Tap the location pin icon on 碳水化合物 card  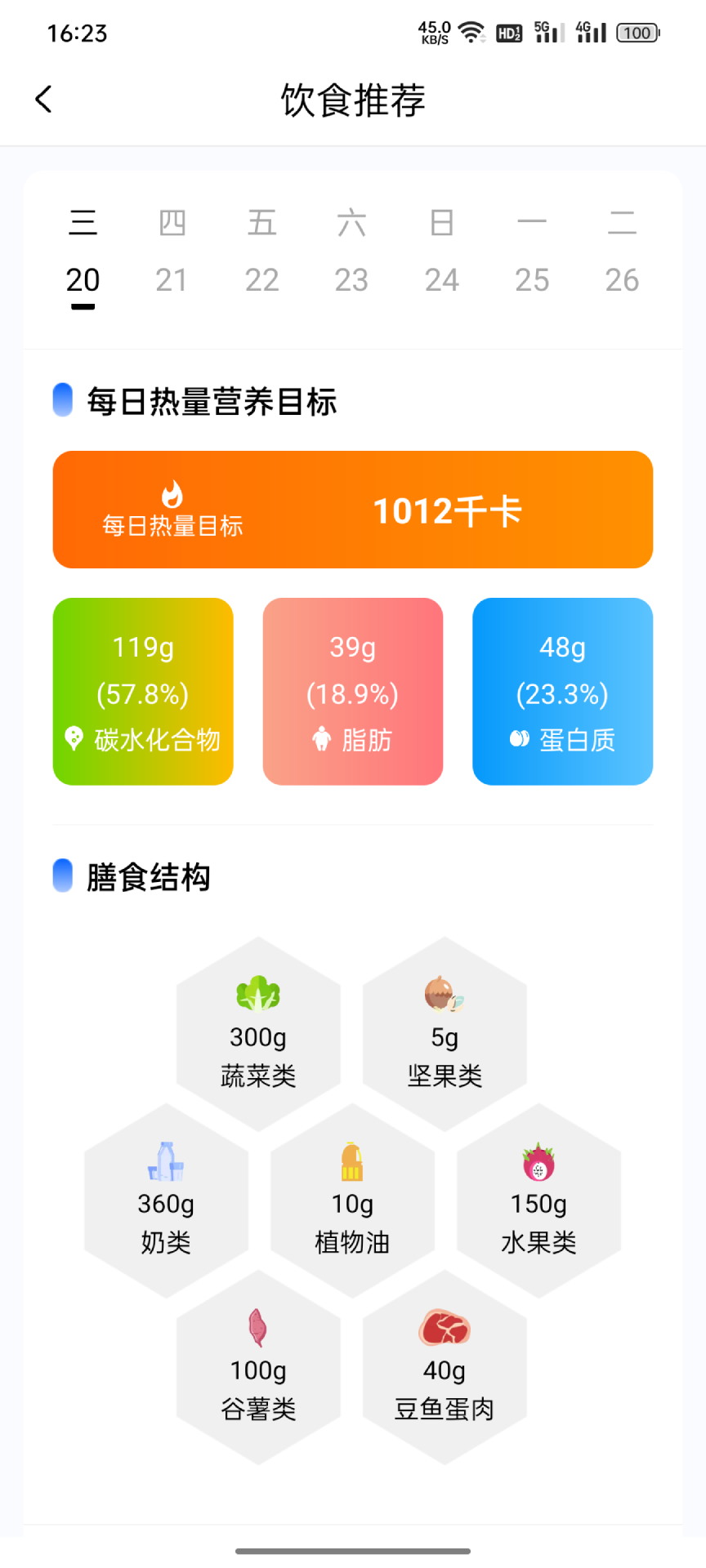[74, 740]
